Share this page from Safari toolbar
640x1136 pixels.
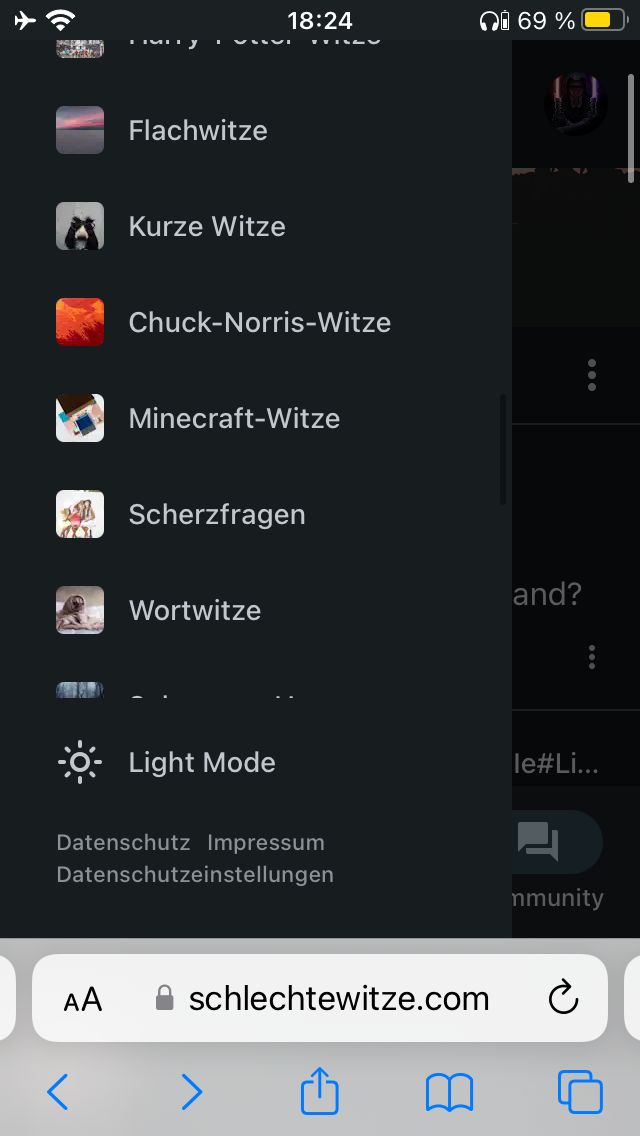point(320,1091)
